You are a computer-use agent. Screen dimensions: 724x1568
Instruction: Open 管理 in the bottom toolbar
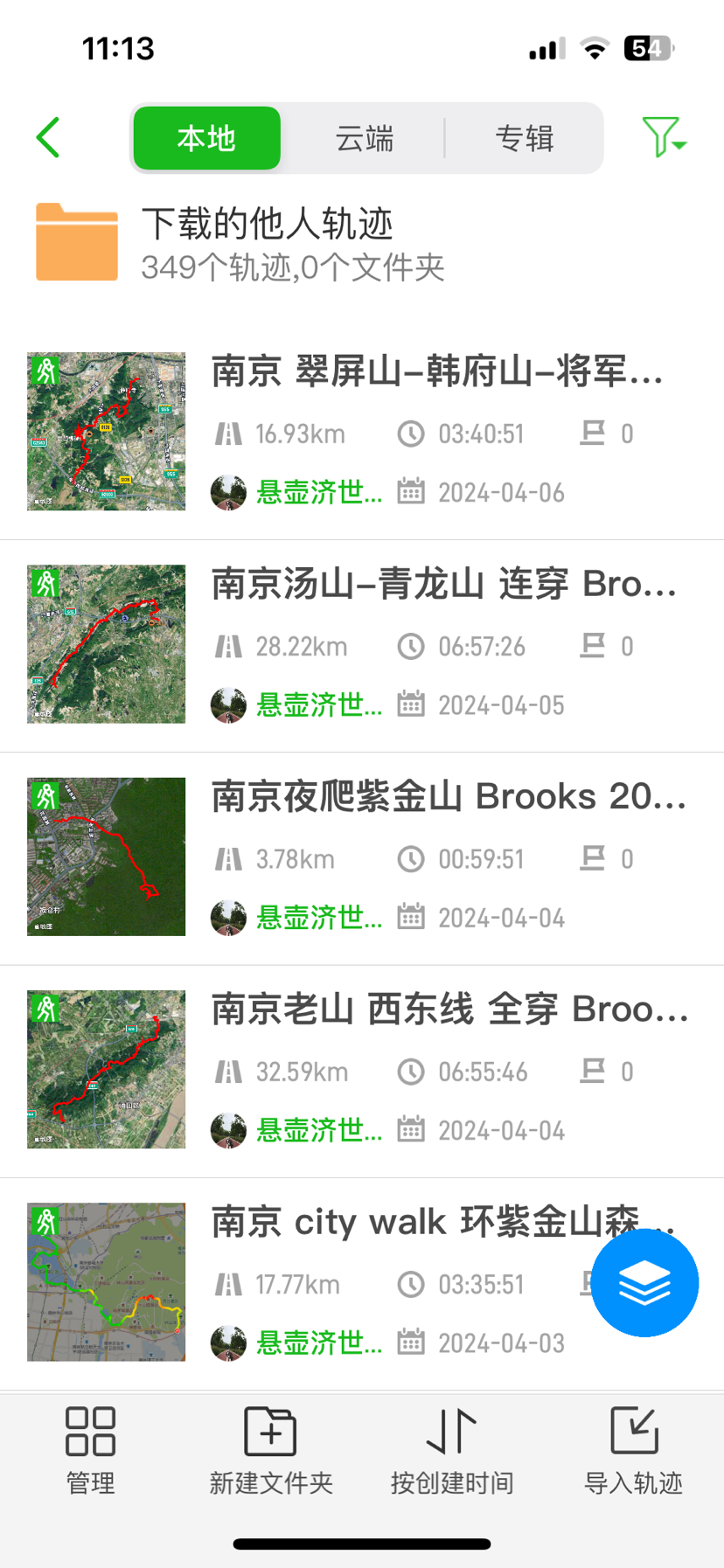[x=91, y=1451]
